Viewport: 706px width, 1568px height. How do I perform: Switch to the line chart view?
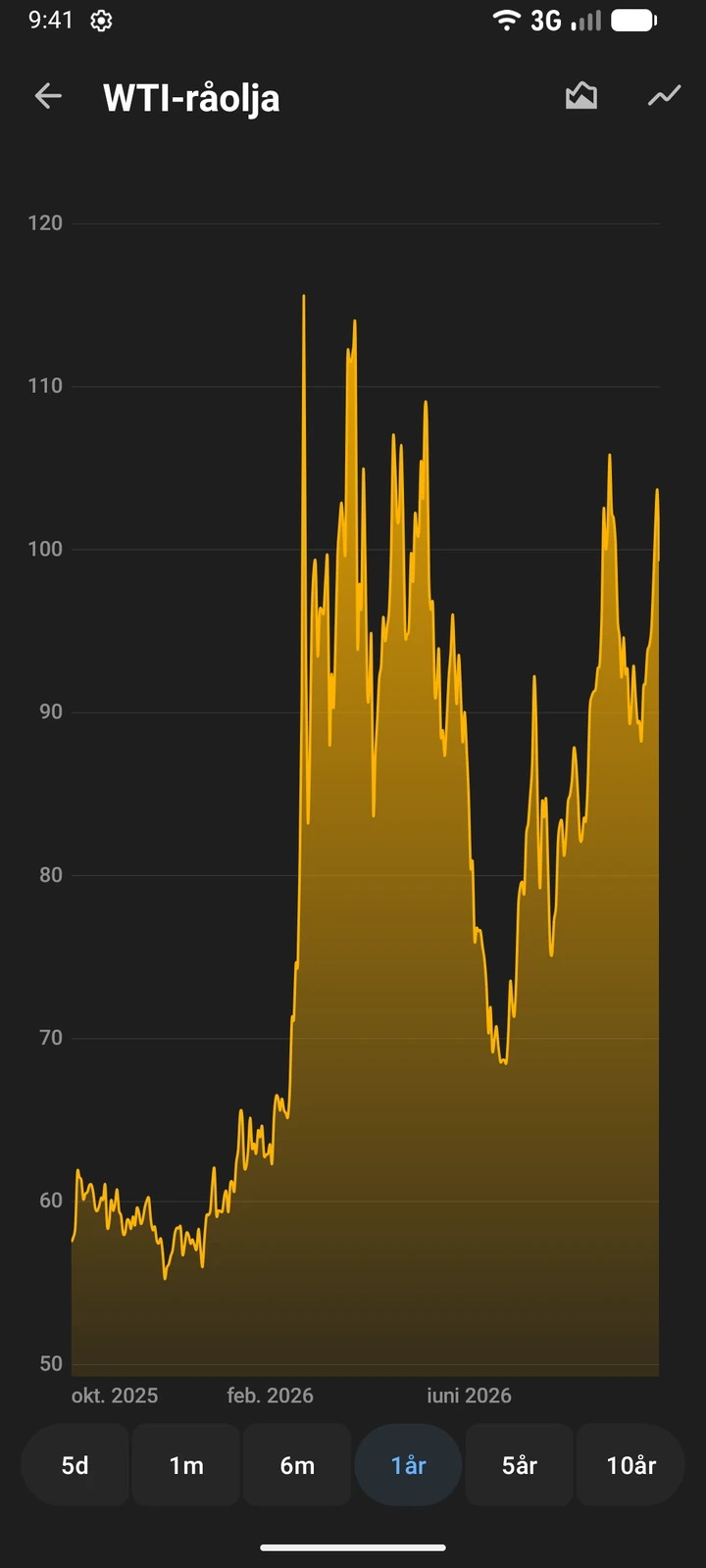pyautogui.click(x=664, y=96)
